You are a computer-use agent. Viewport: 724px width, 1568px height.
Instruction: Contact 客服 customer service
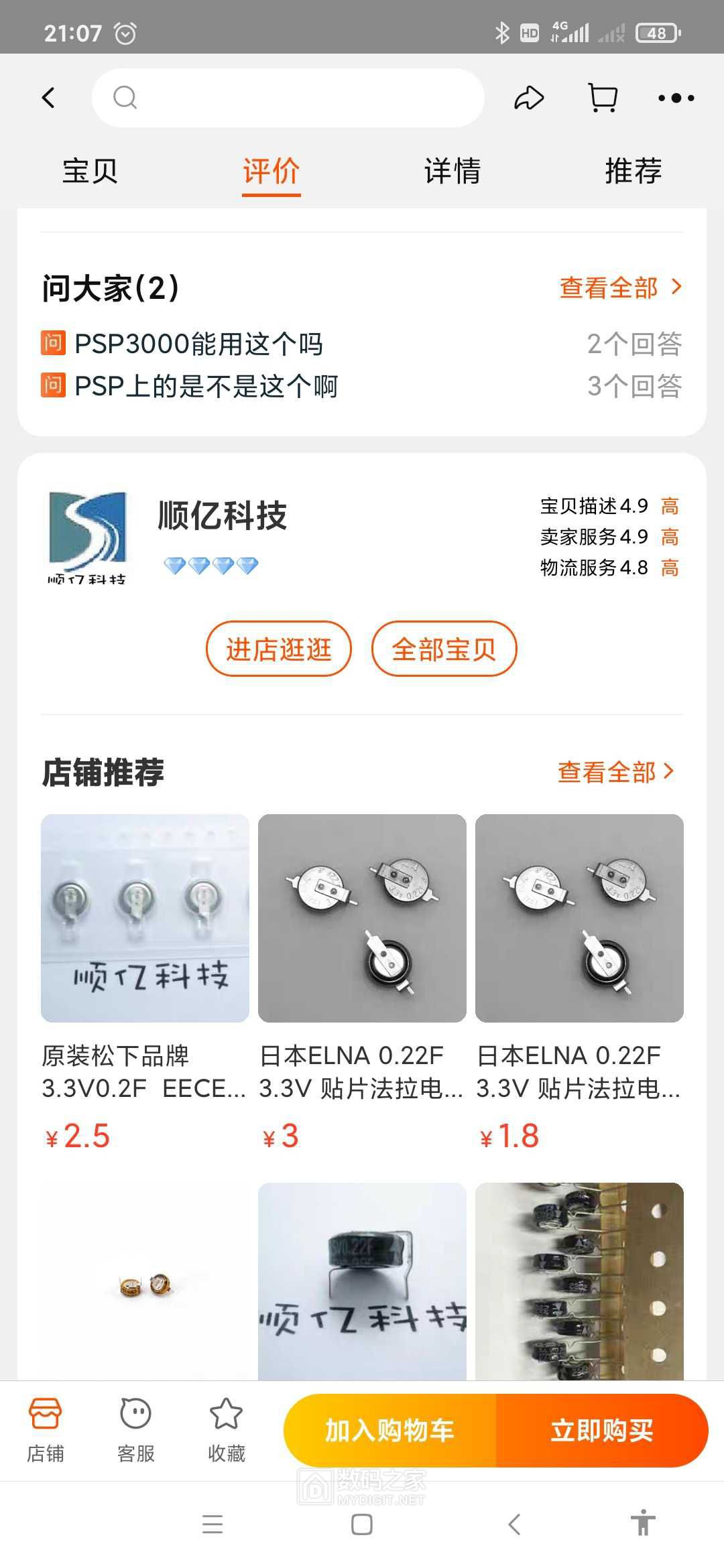(x=136, y=1429)
